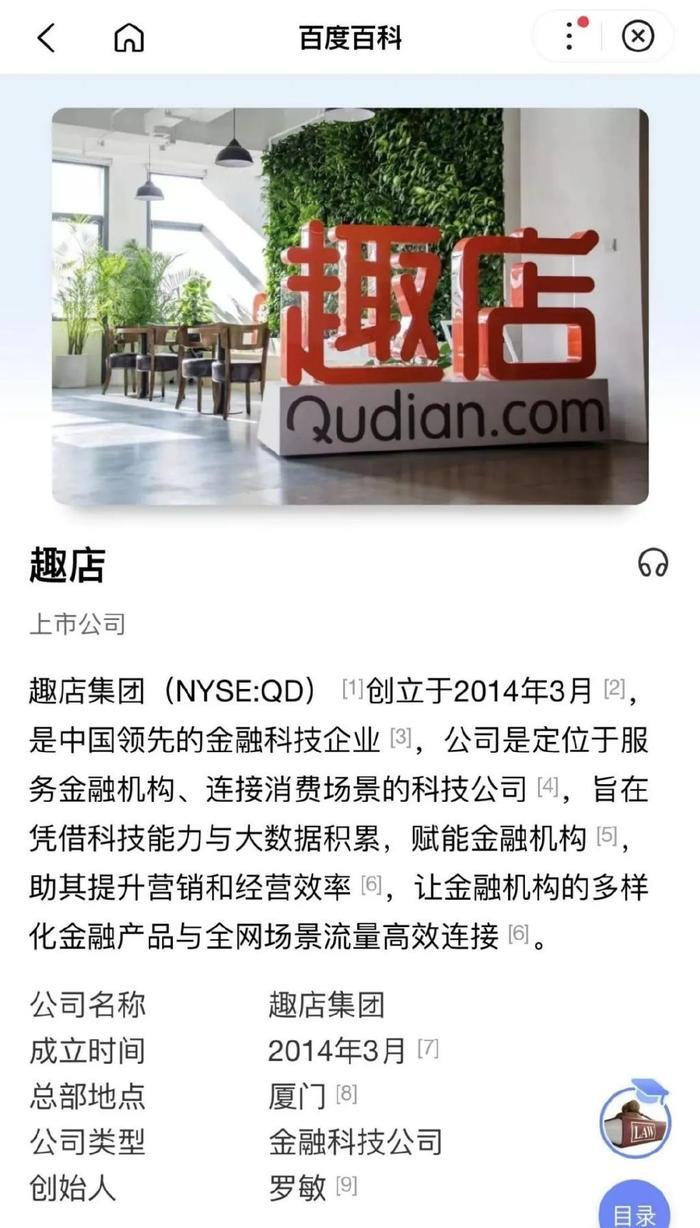Image resolution: width=700 pixels, height=1228 pixels.
Task: Go back to the previous page
Action: 46,38
